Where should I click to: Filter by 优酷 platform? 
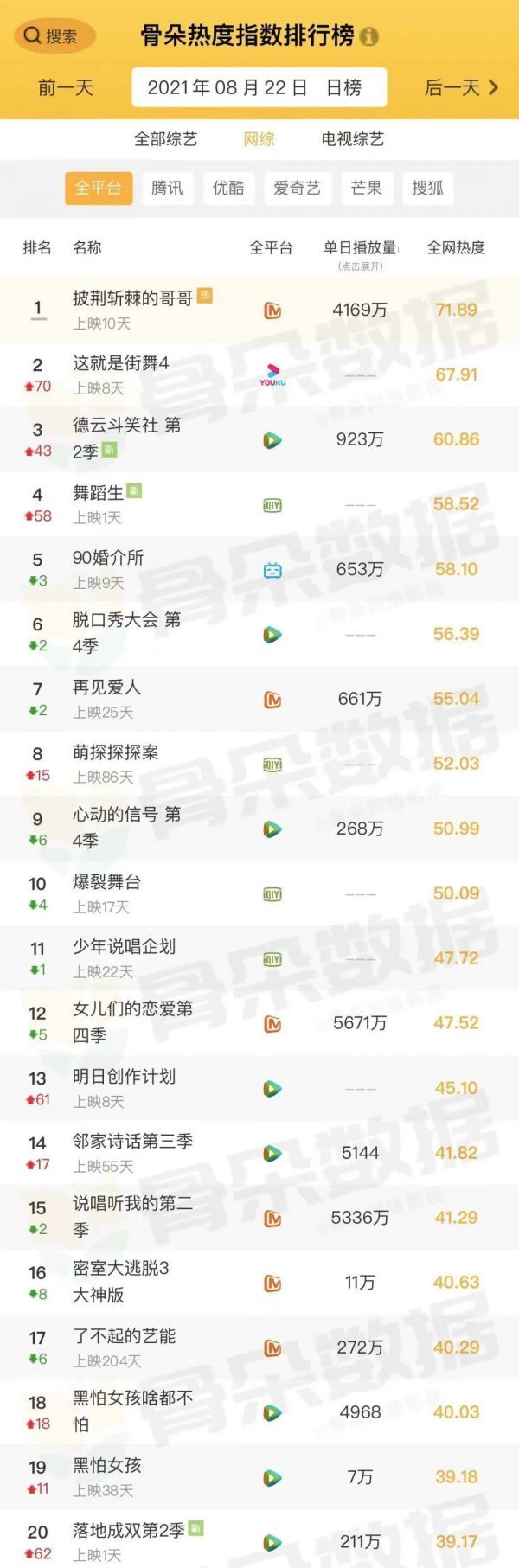228,188
